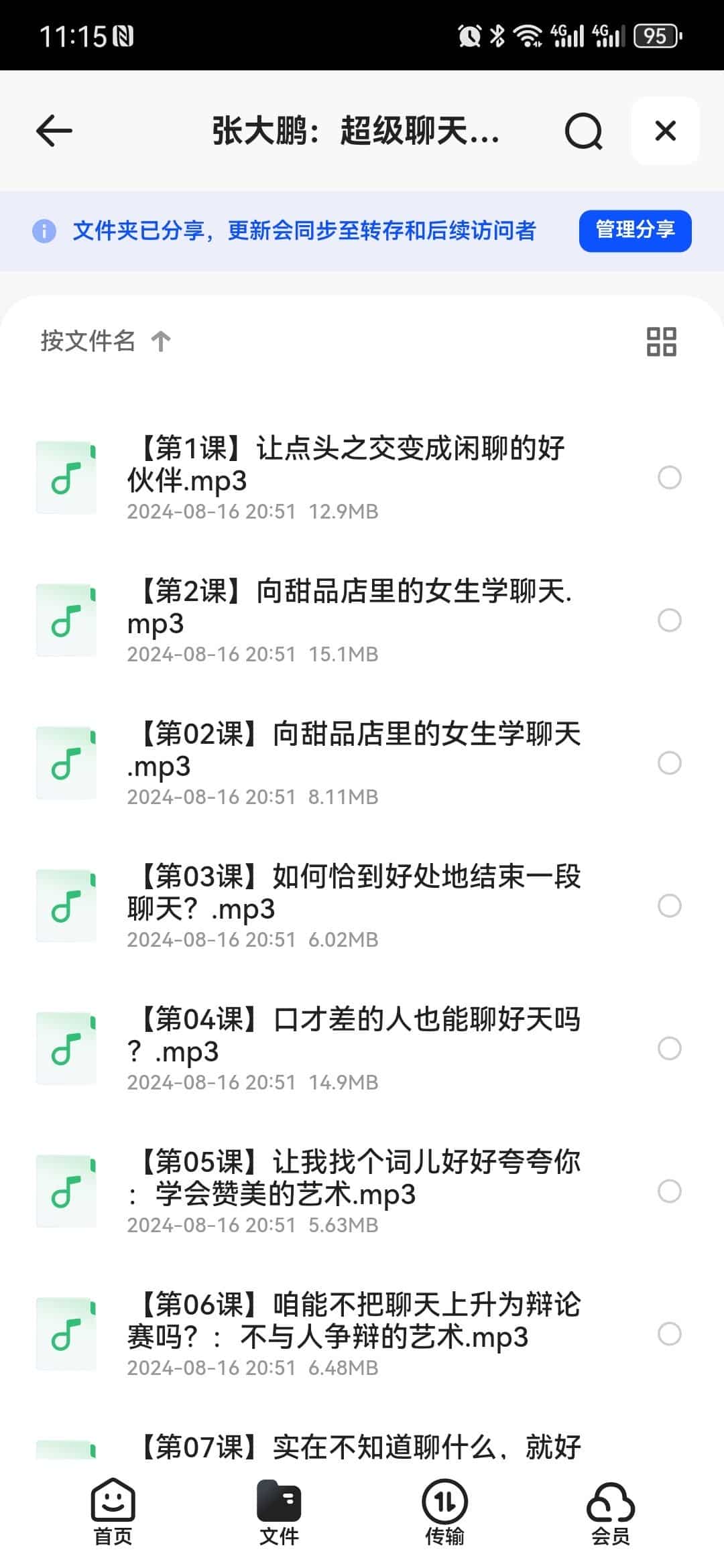
Task: Switch to the 会员 tab
Action: coord(610,1512)
